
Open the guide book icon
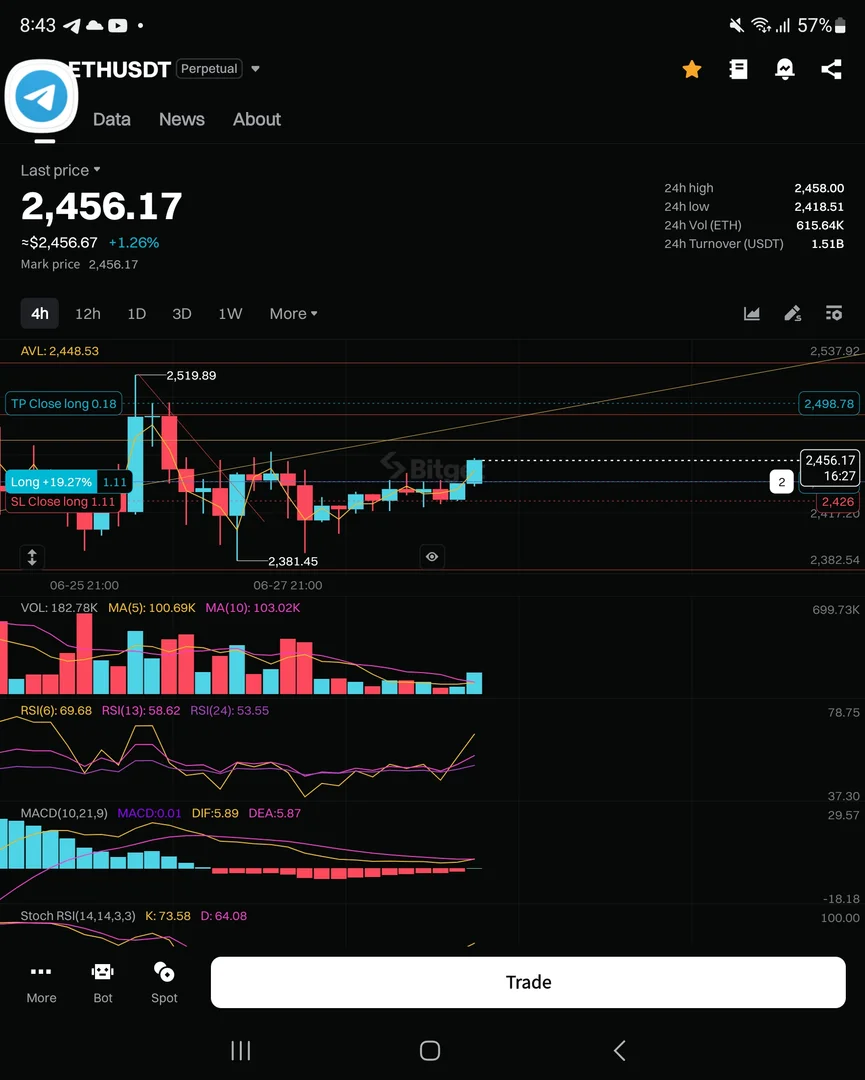point(738,69)
